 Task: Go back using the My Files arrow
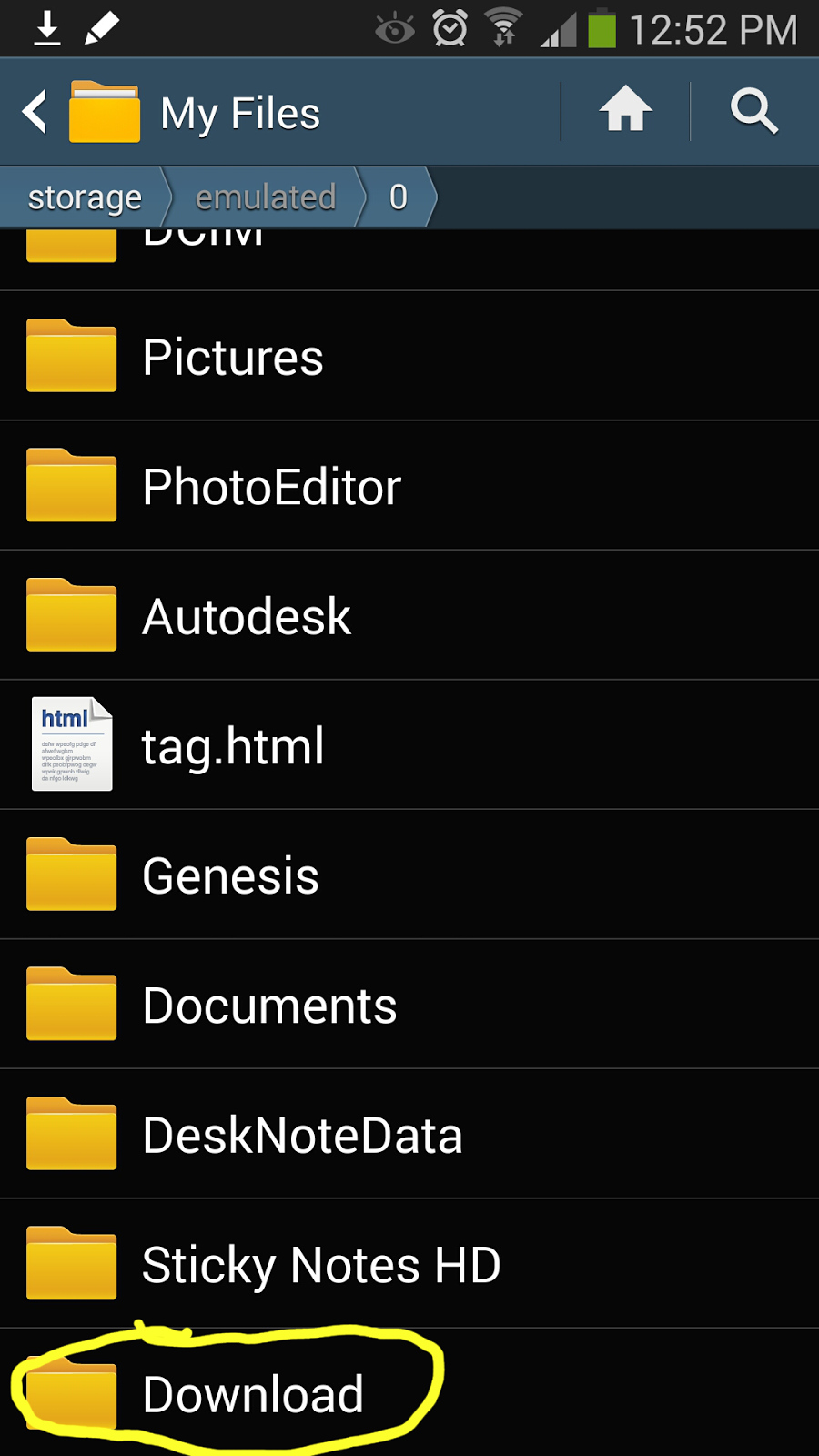[36, 113]
